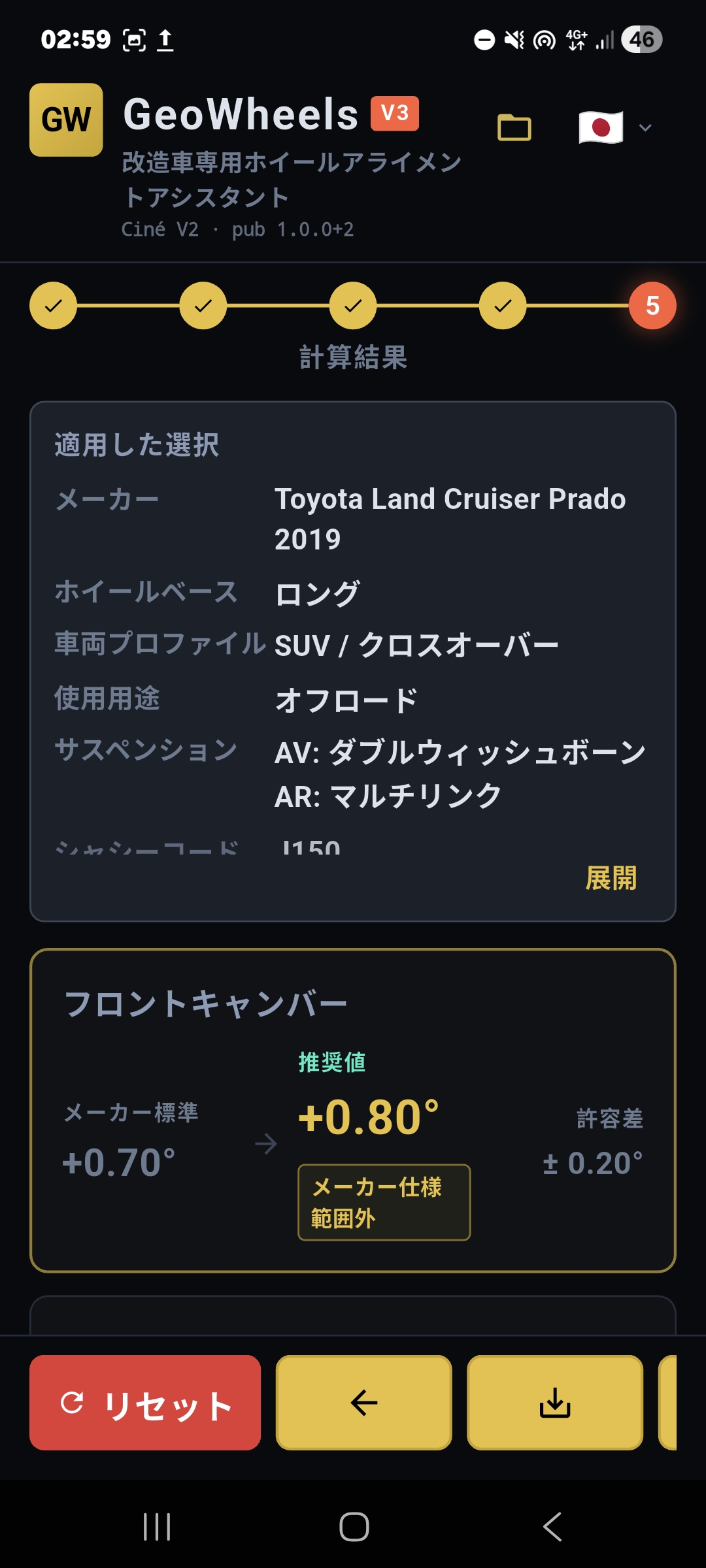Jump to completed step one of the progress bar
Viewport: 706px width, 1568px height.
point(53,305)
